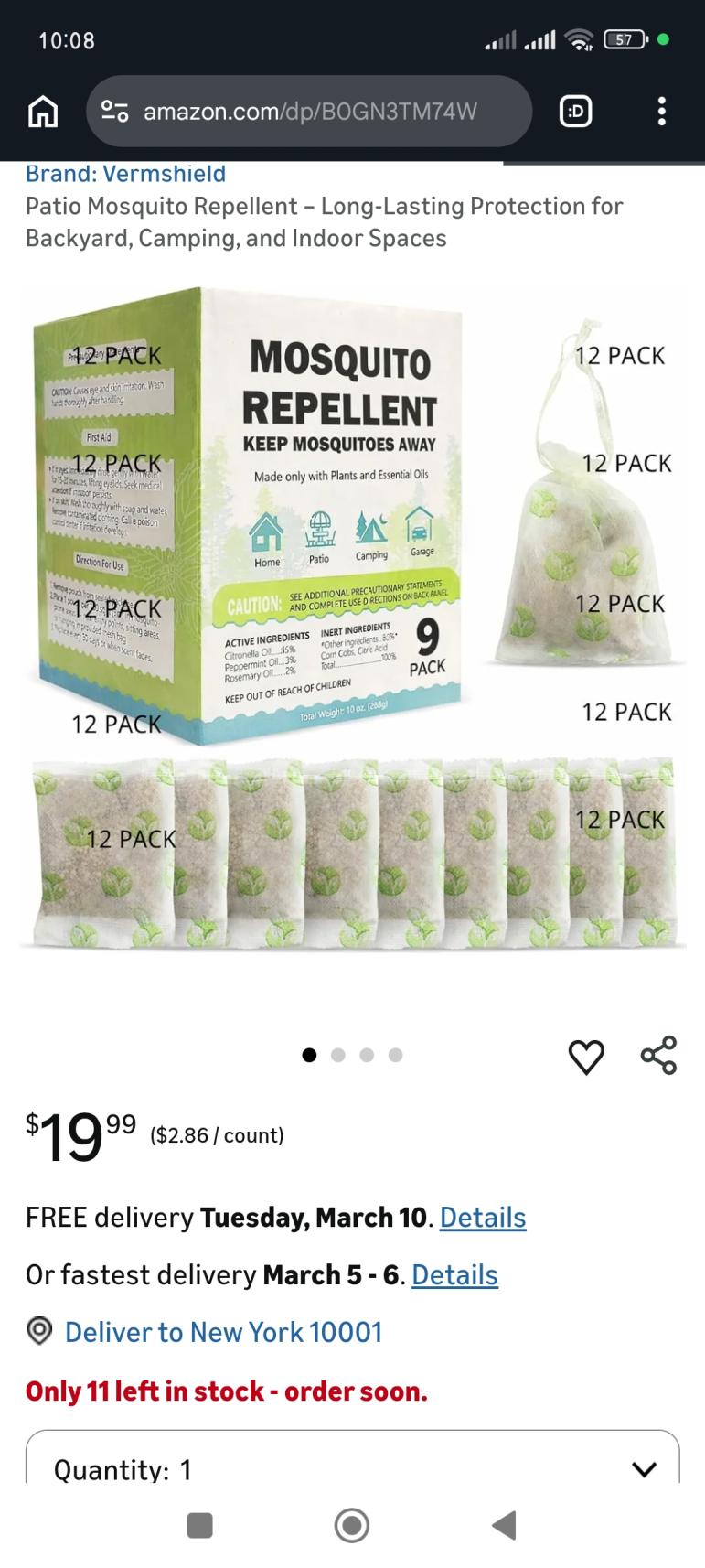This screenshot has width=705, height=1568.
Task: Open Details for fastest delivery March 5 - 6
Action: coord(454,1274)
